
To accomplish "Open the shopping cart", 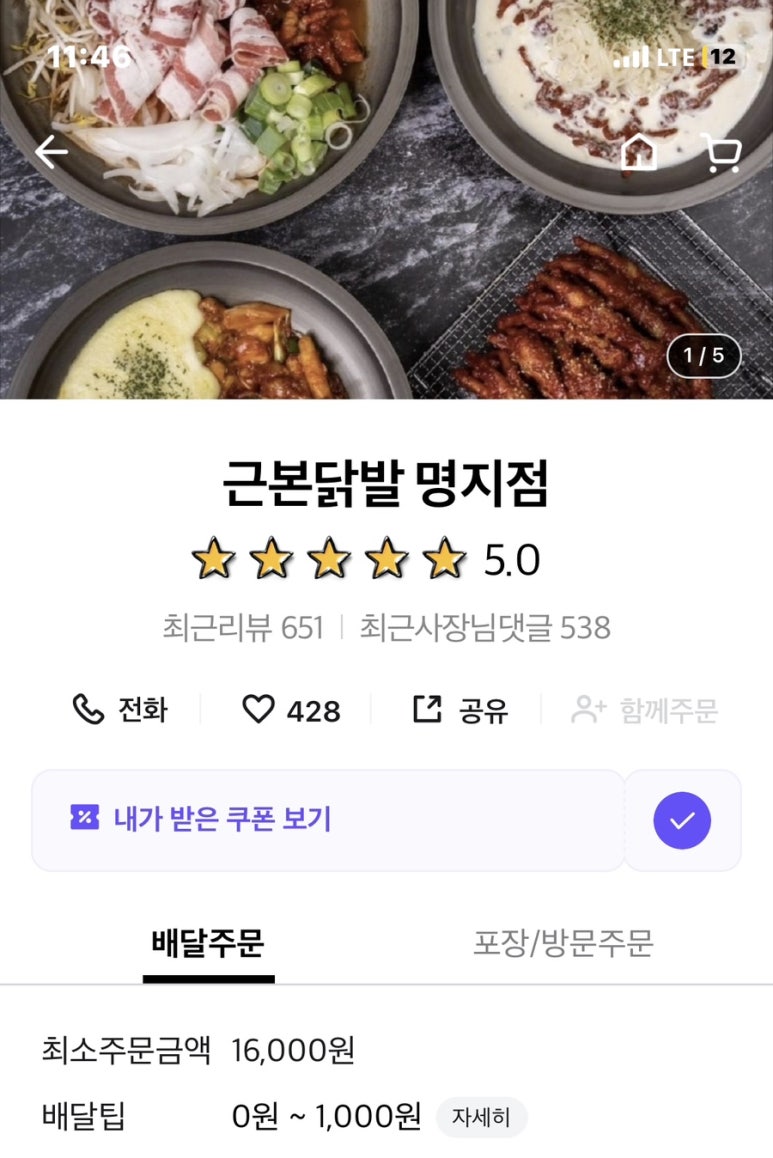I will pyautogui.click(x=721, y=152).
